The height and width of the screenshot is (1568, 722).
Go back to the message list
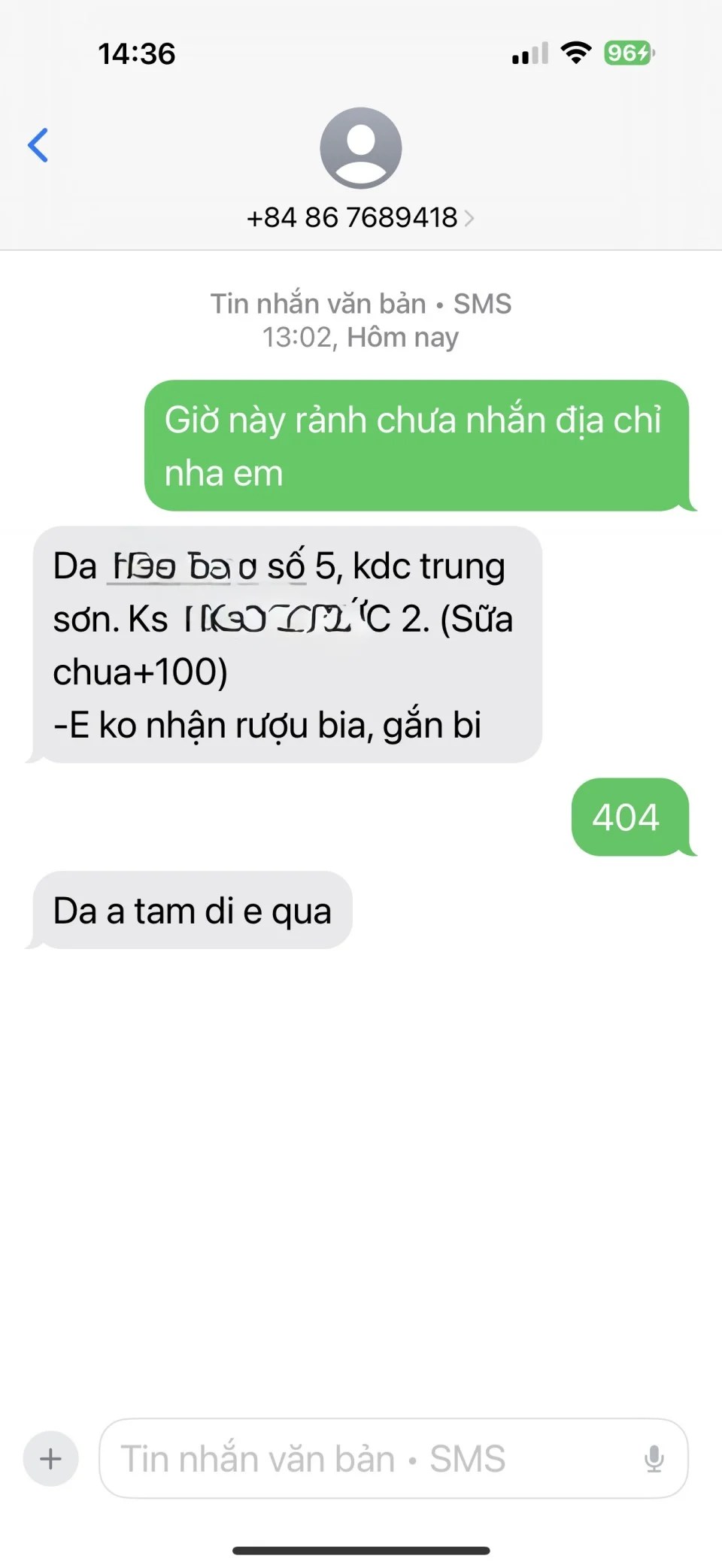[38, 145]
